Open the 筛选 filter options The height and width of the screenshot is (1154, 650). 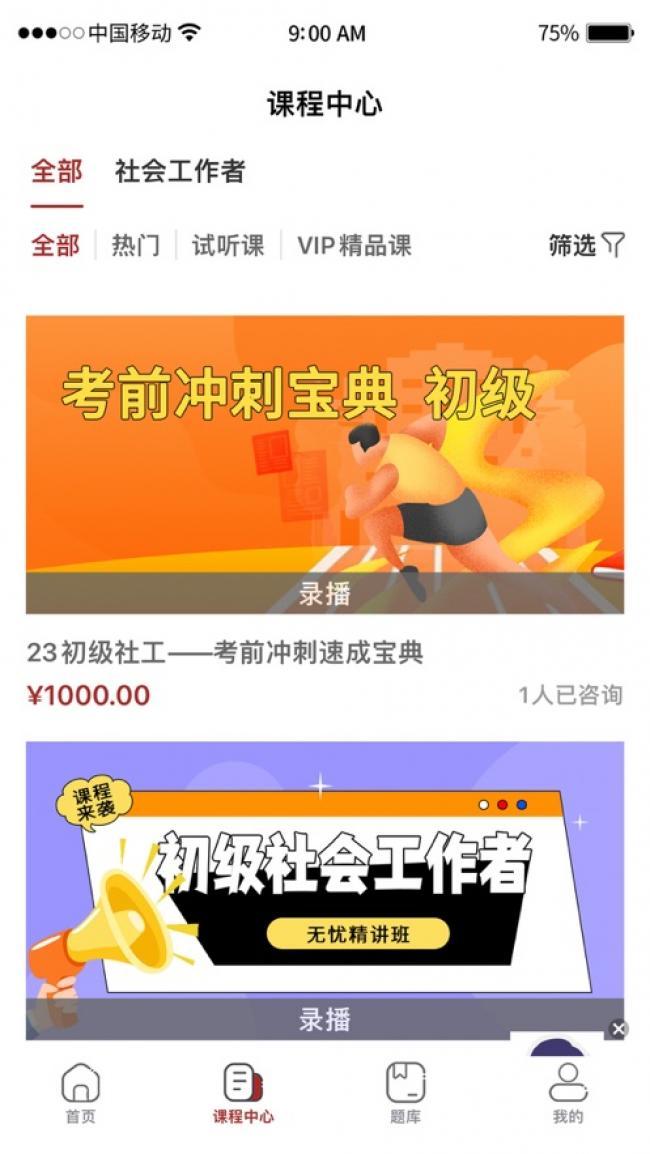[x=587, y=245]
